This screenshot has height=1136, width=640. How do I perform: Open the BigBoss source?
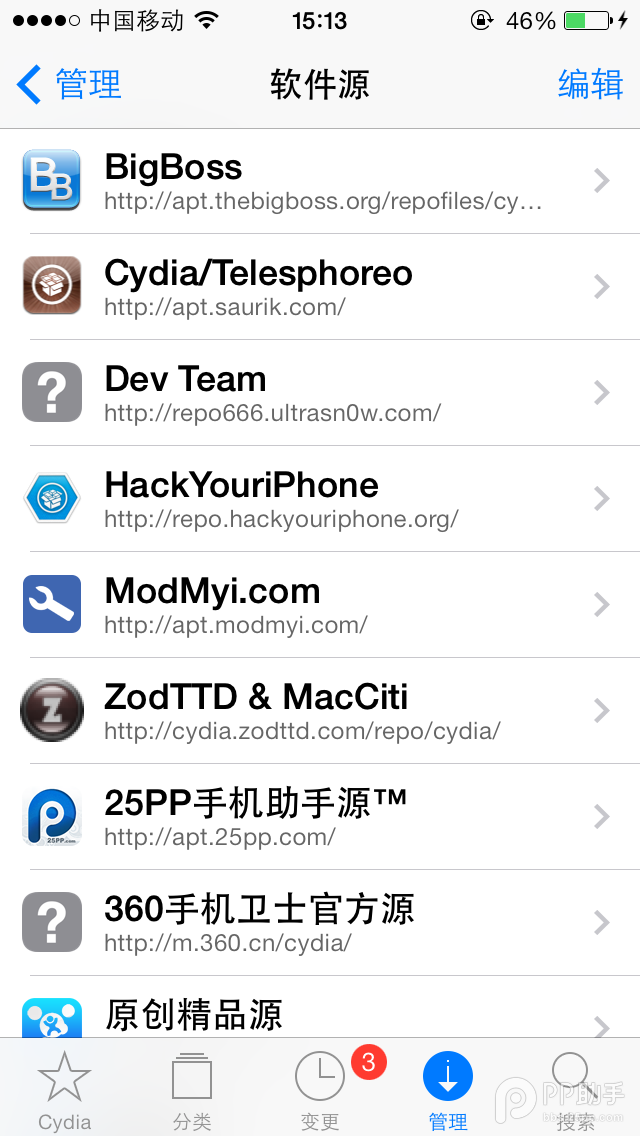pyautogui.click(x=320, y=181)
